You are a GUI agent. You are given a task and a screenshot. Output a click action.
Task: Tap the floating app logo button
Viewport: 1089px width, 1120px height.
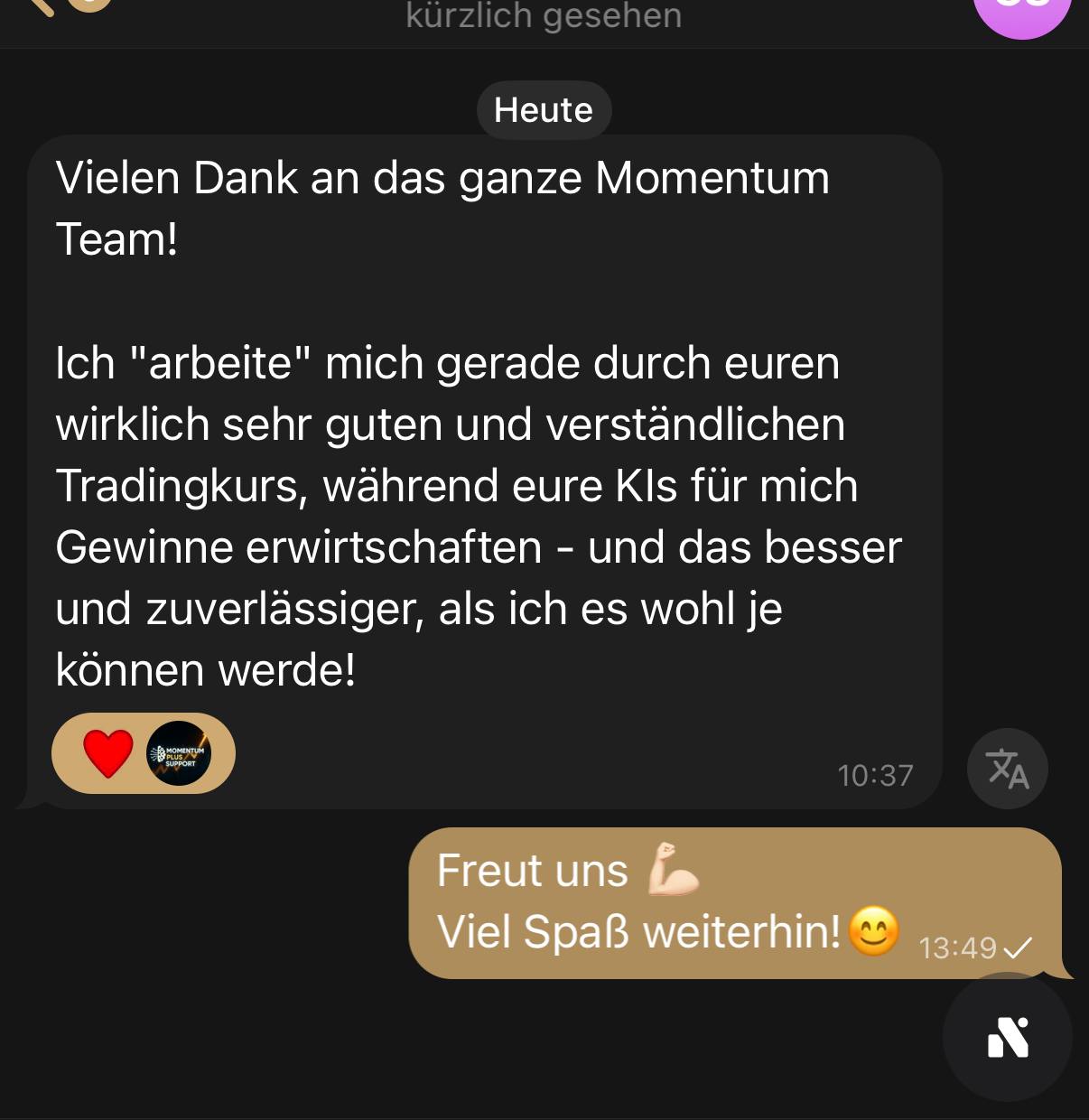click(x=1007, y=1038)
